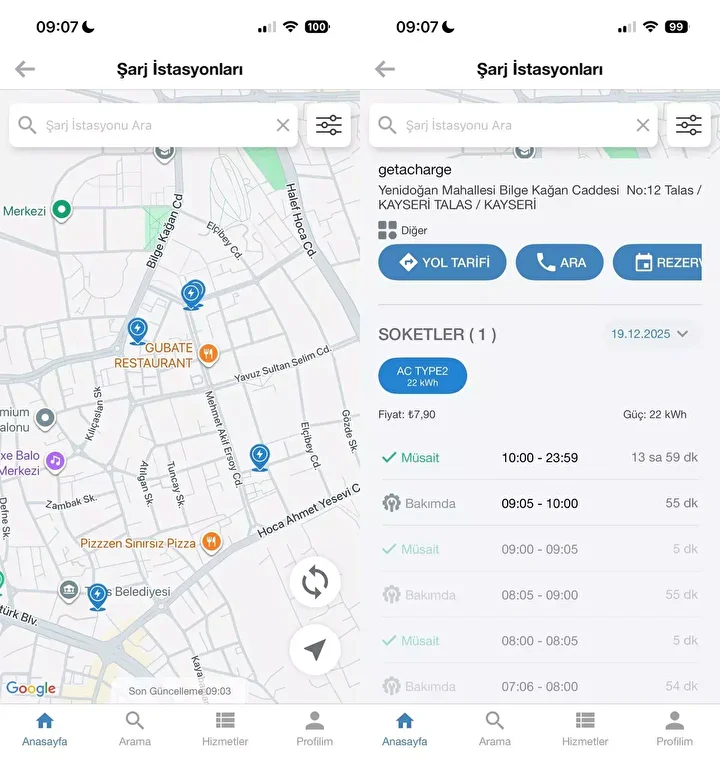Expand the 19.12.2025 date dropdown
Viewport: 720px width, 780px height.
tap(650, 334)
